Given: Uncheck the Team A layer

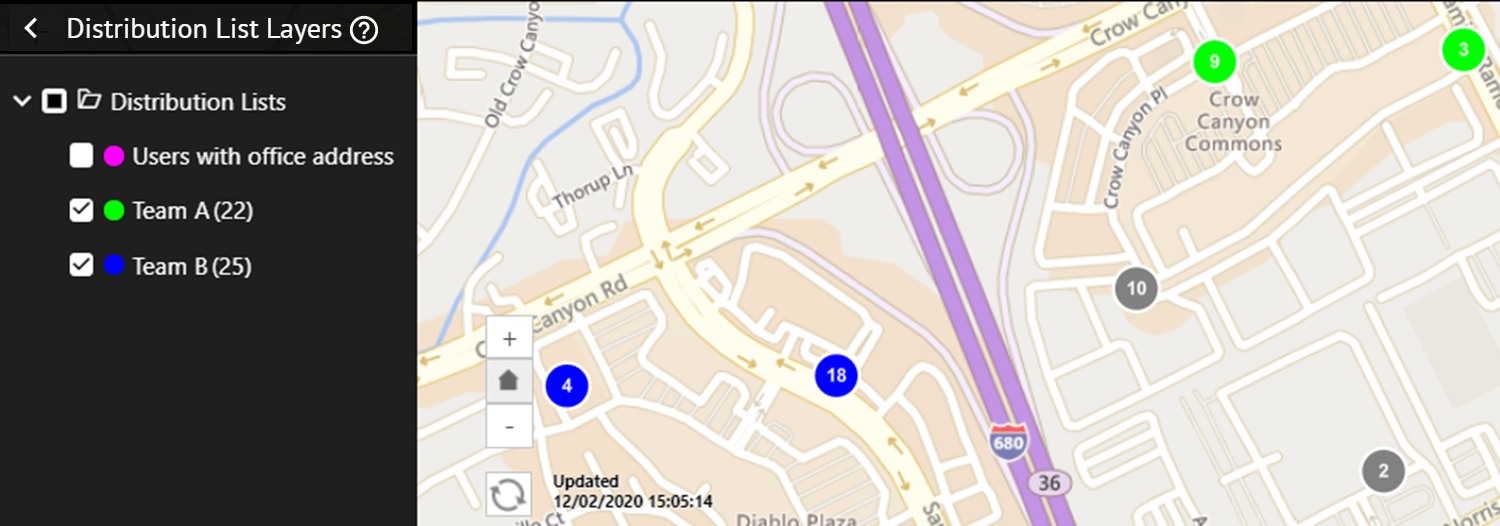Looking at the screenshot, I should pyautogui.click(x=81, y=210).
